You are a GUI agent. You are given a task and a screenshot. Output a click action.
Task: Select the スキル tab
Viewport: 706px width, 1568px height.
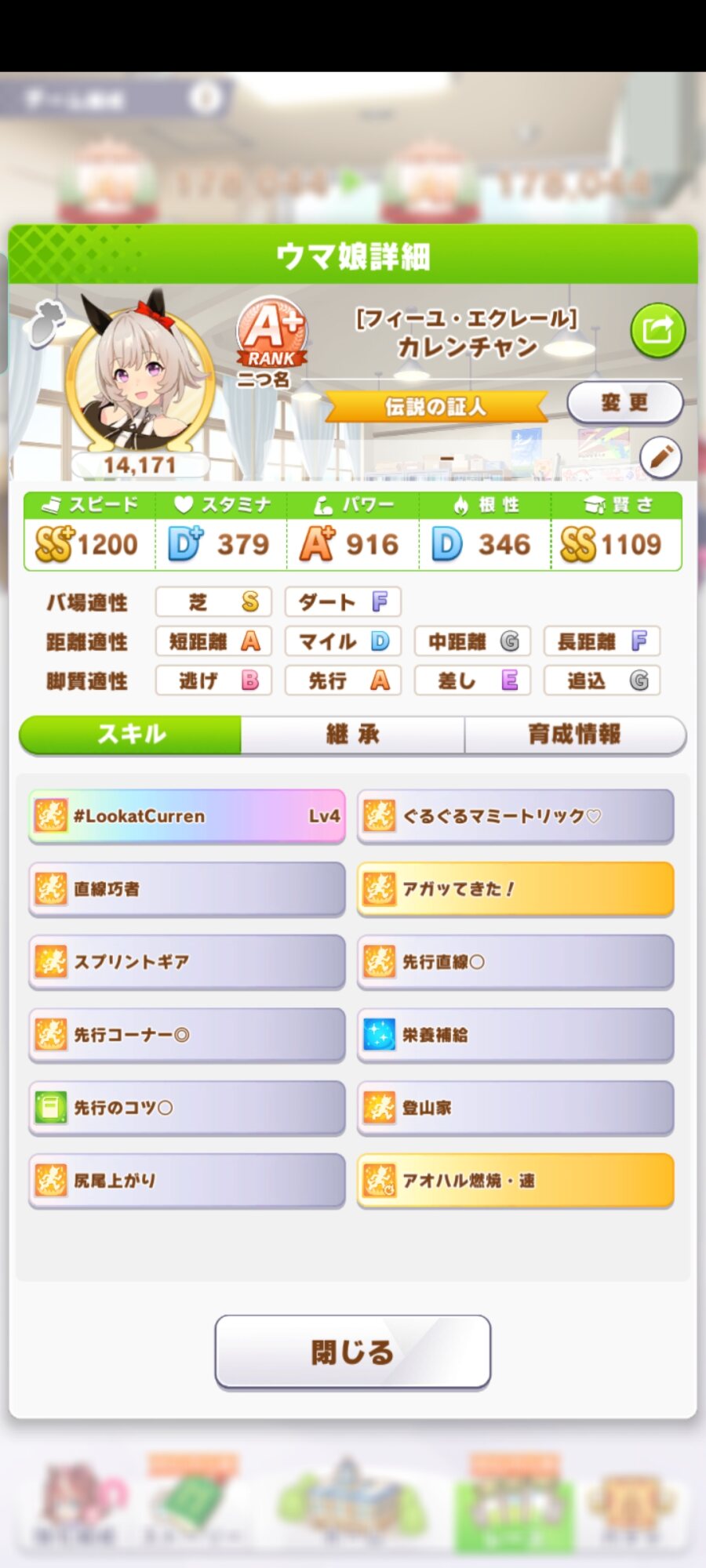(x=131, y=735)
